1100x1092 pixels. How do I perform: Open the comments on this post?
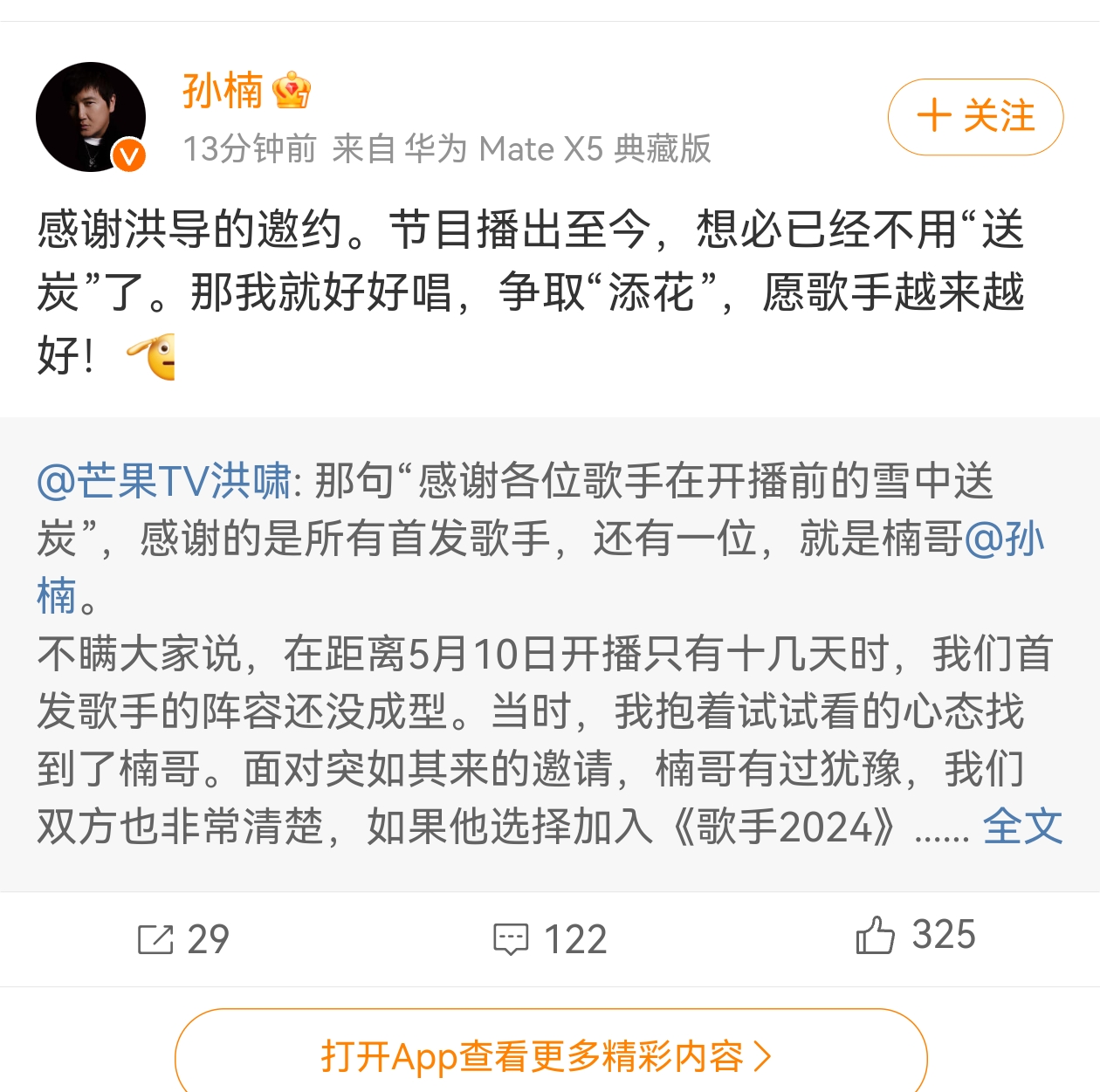[x=550, y=938]
